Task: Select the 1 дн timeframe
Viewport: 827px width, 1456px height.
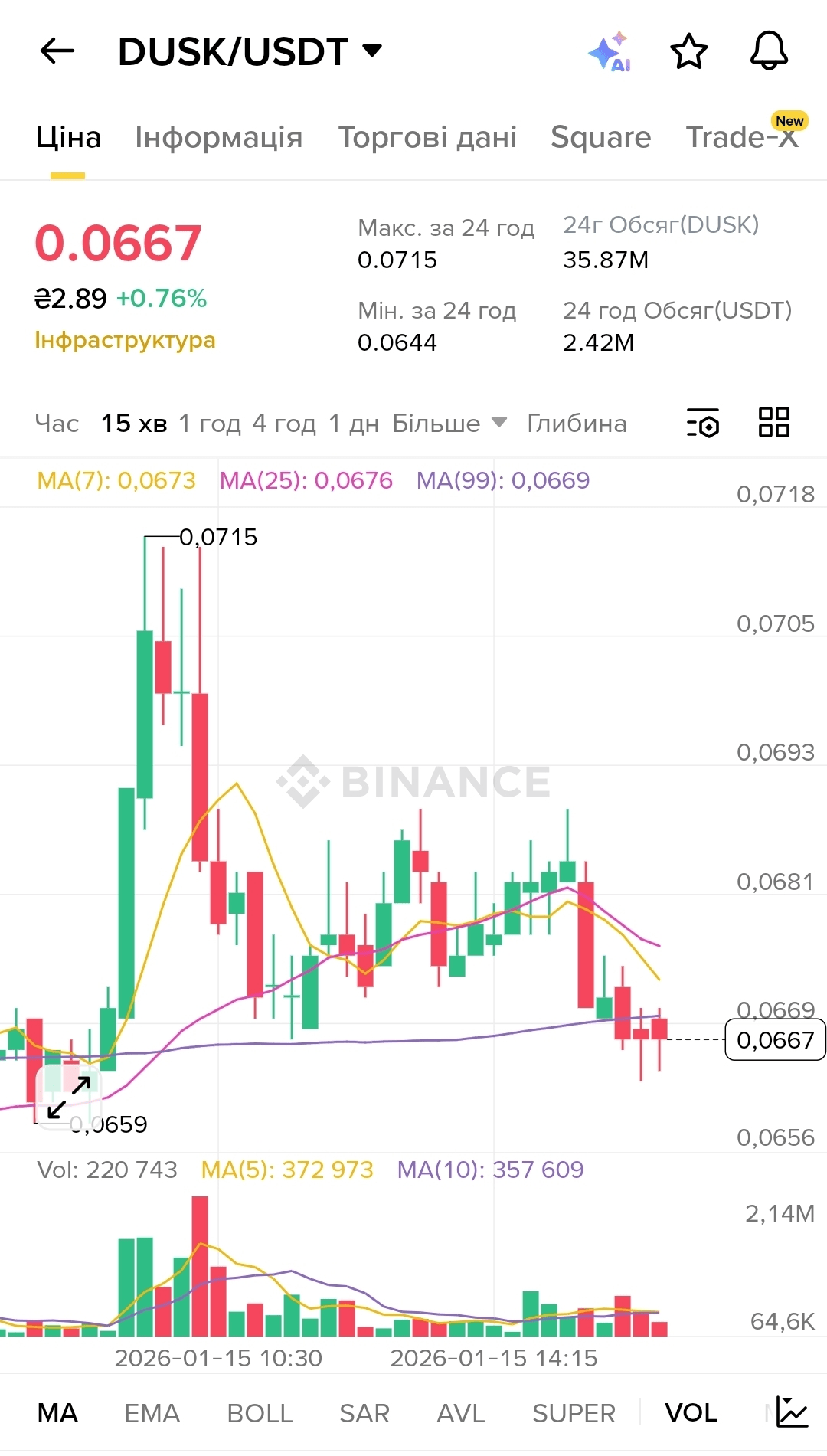Action: [x=353, y=424]
